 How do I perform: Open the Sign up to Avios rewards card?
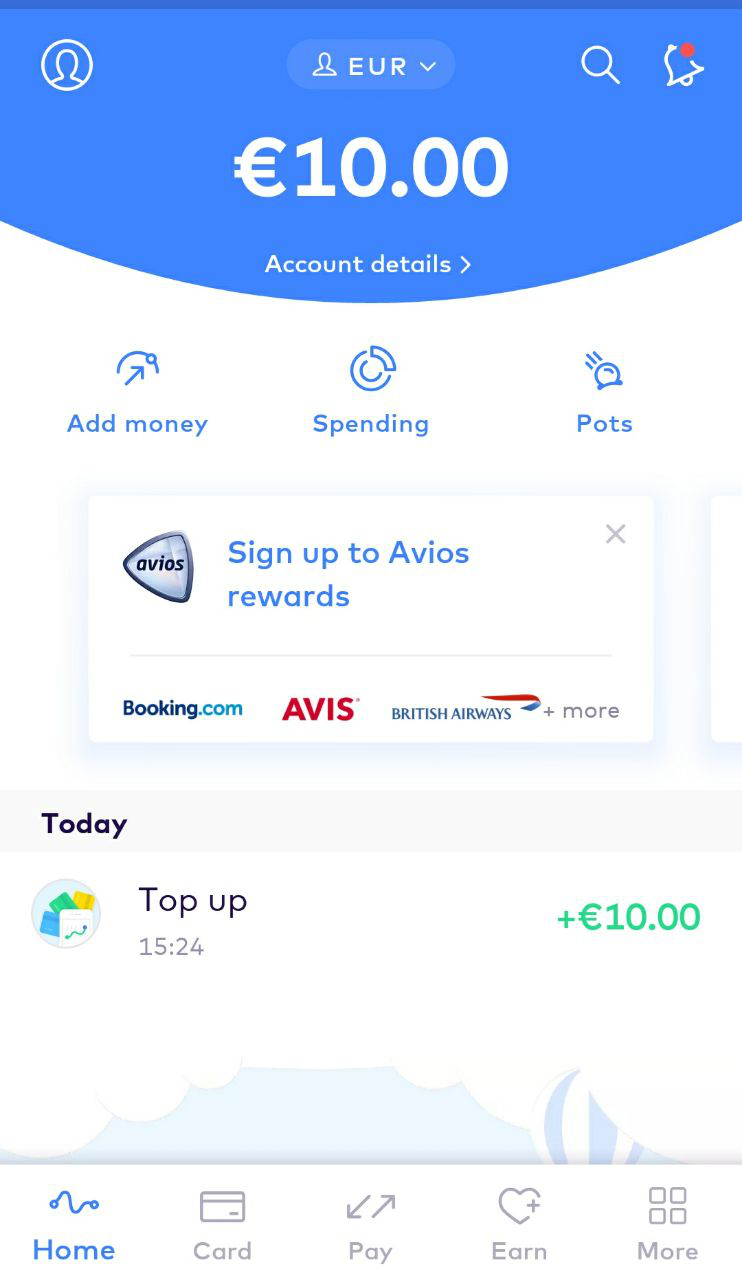(x=348, y=574)
